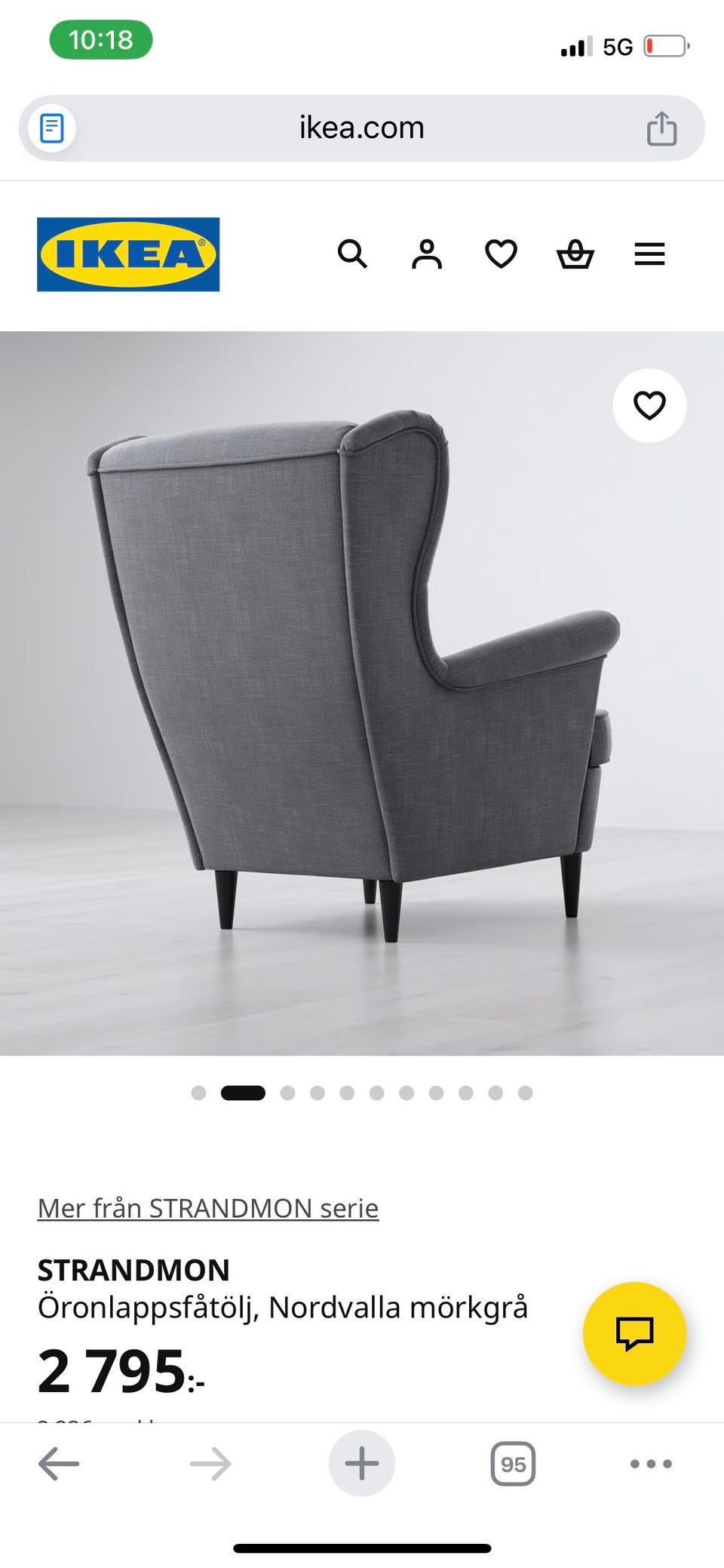This screenshot has height=1568, width=724.
Task: Show the 95 open tabs
Action: click(513, 1464)
